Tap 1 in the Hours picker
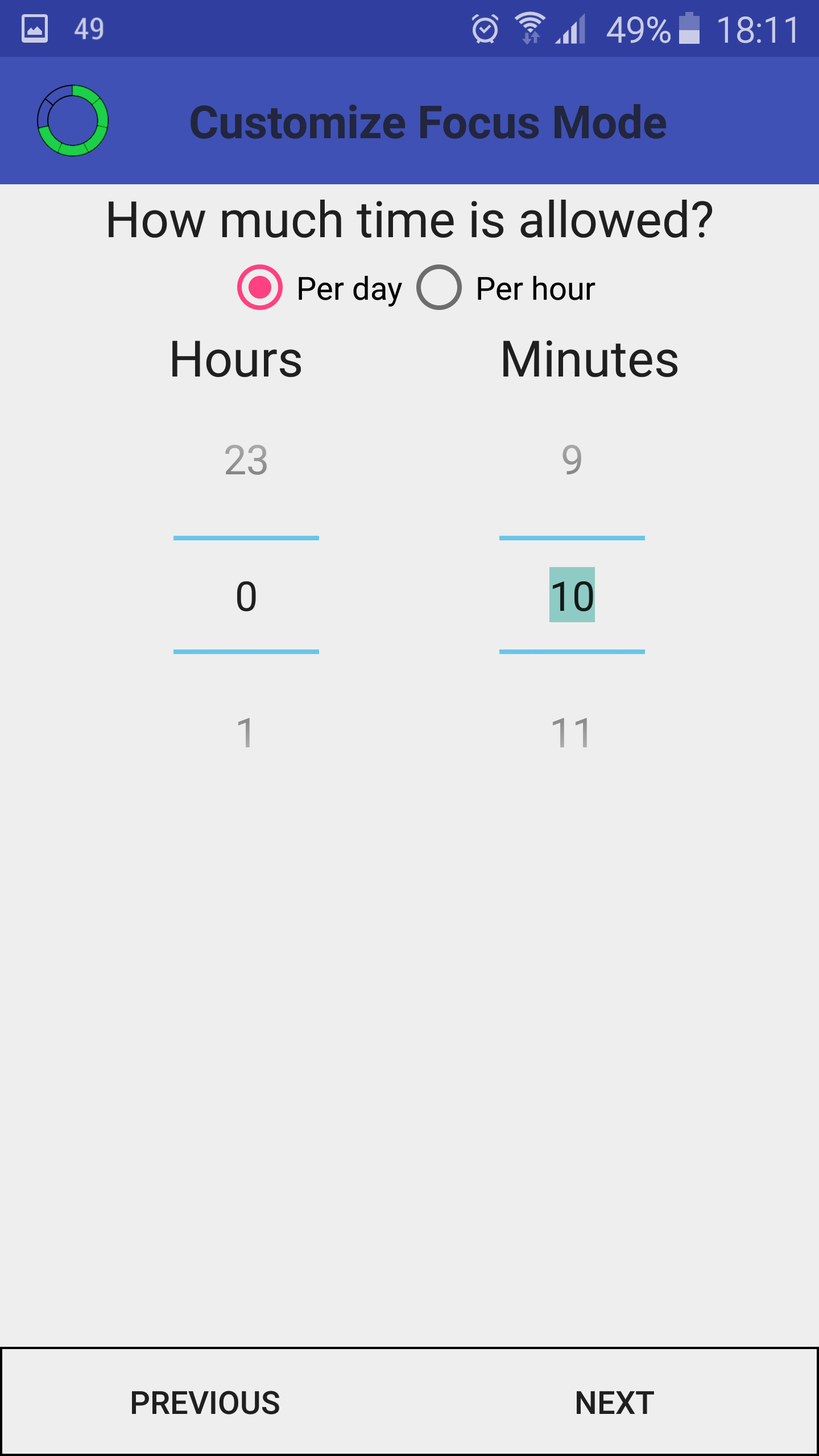 click(246, 733)
